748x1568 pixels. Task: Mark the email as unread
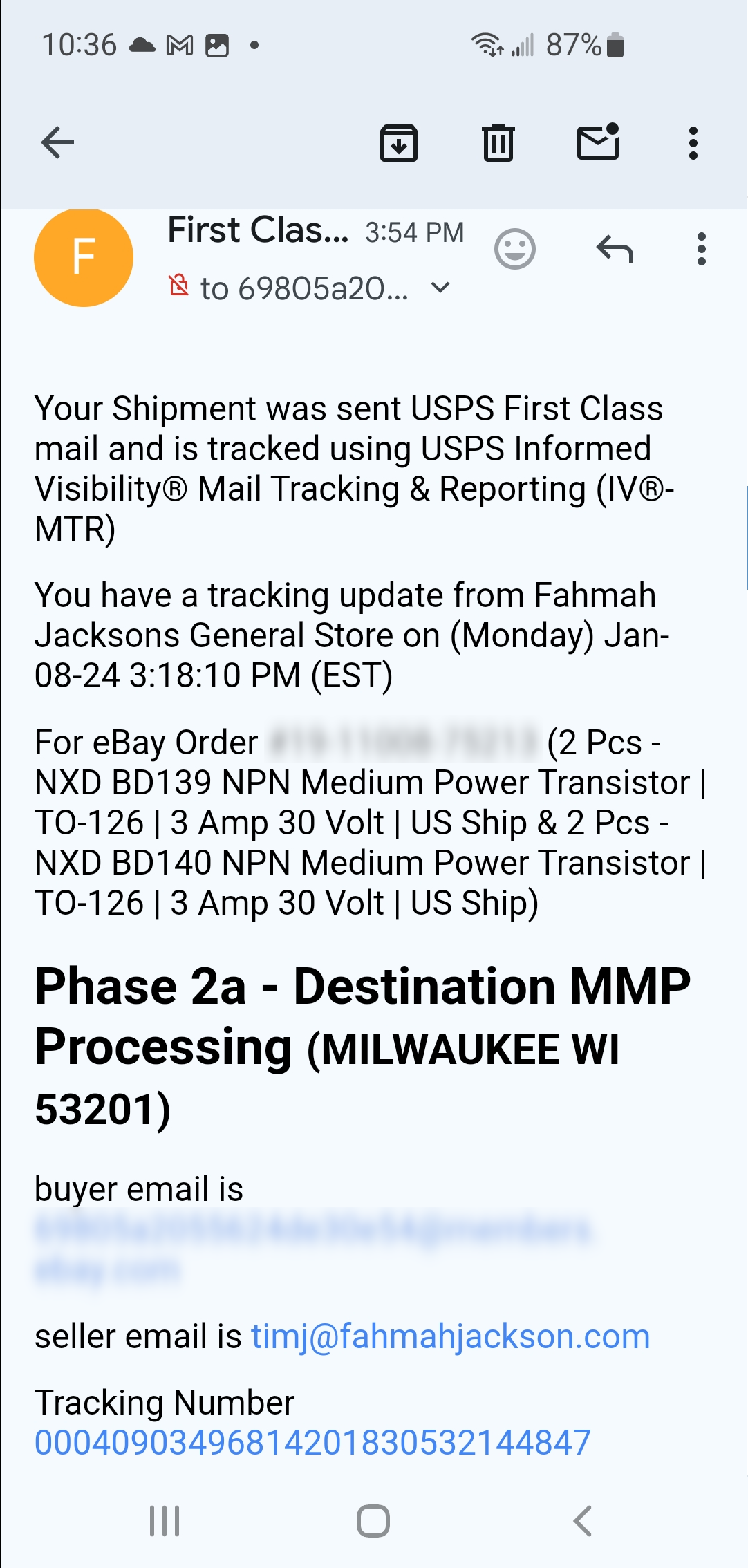tap(598, 143)
